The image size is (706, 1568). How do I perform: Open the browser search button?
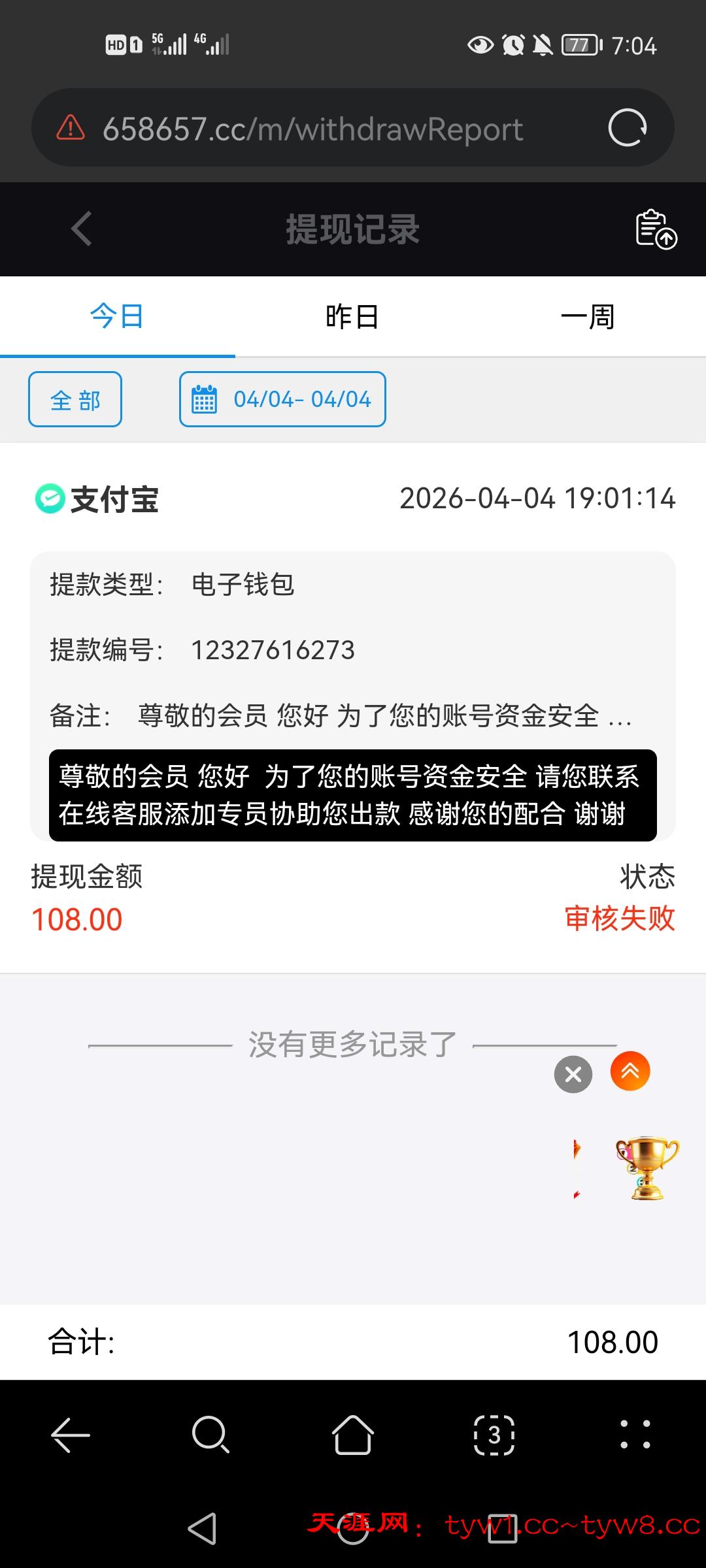[x=210, y=1435]
